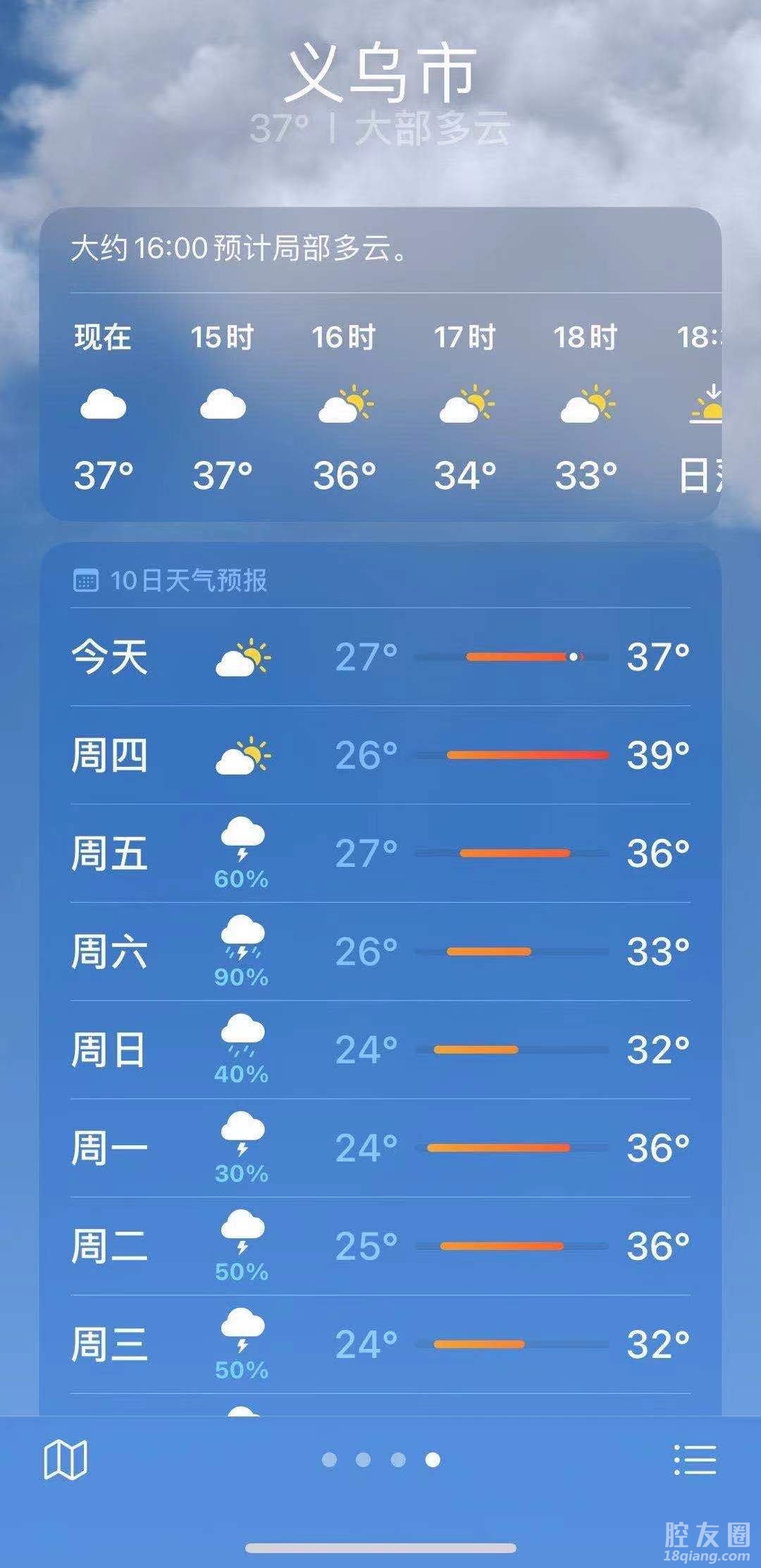Viewport: 761px width, 1568px height.
Task: View 周四 forecast row details
Action: pyautogui.click(x=380, y=755)
